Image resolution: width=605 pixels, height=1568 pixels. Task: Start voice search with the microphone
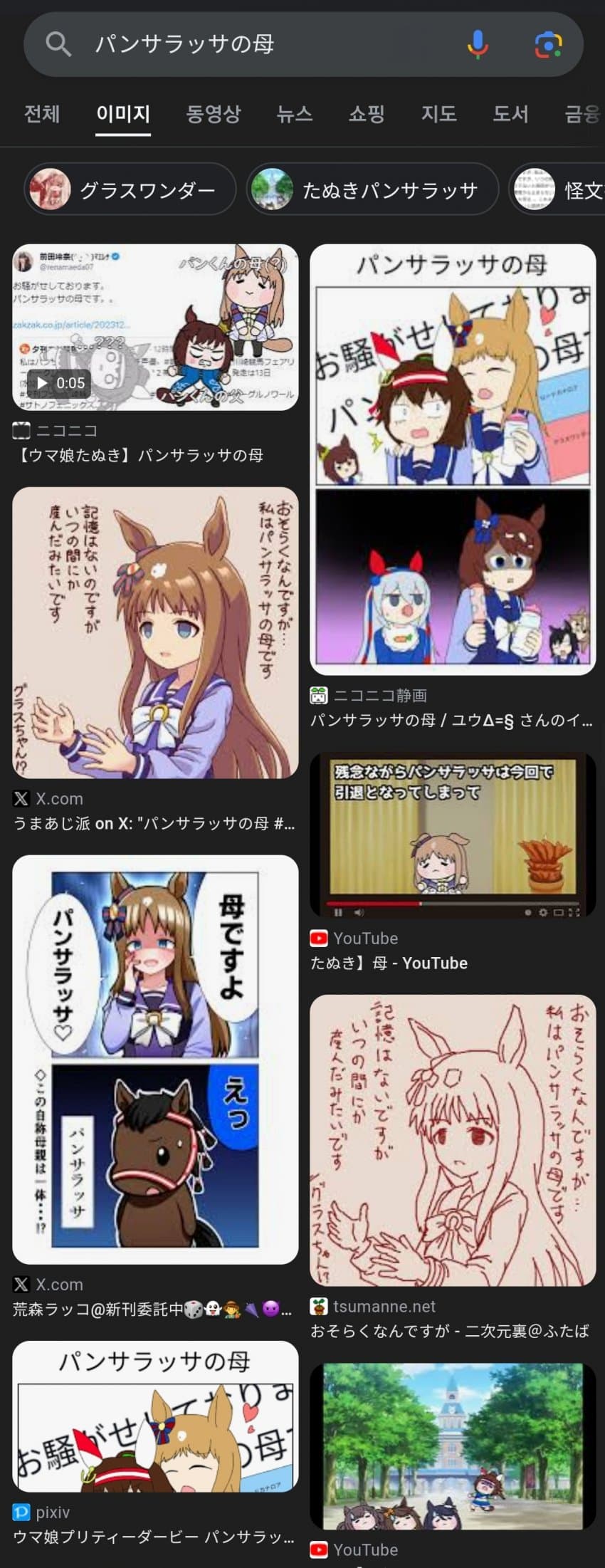[478, 44]
